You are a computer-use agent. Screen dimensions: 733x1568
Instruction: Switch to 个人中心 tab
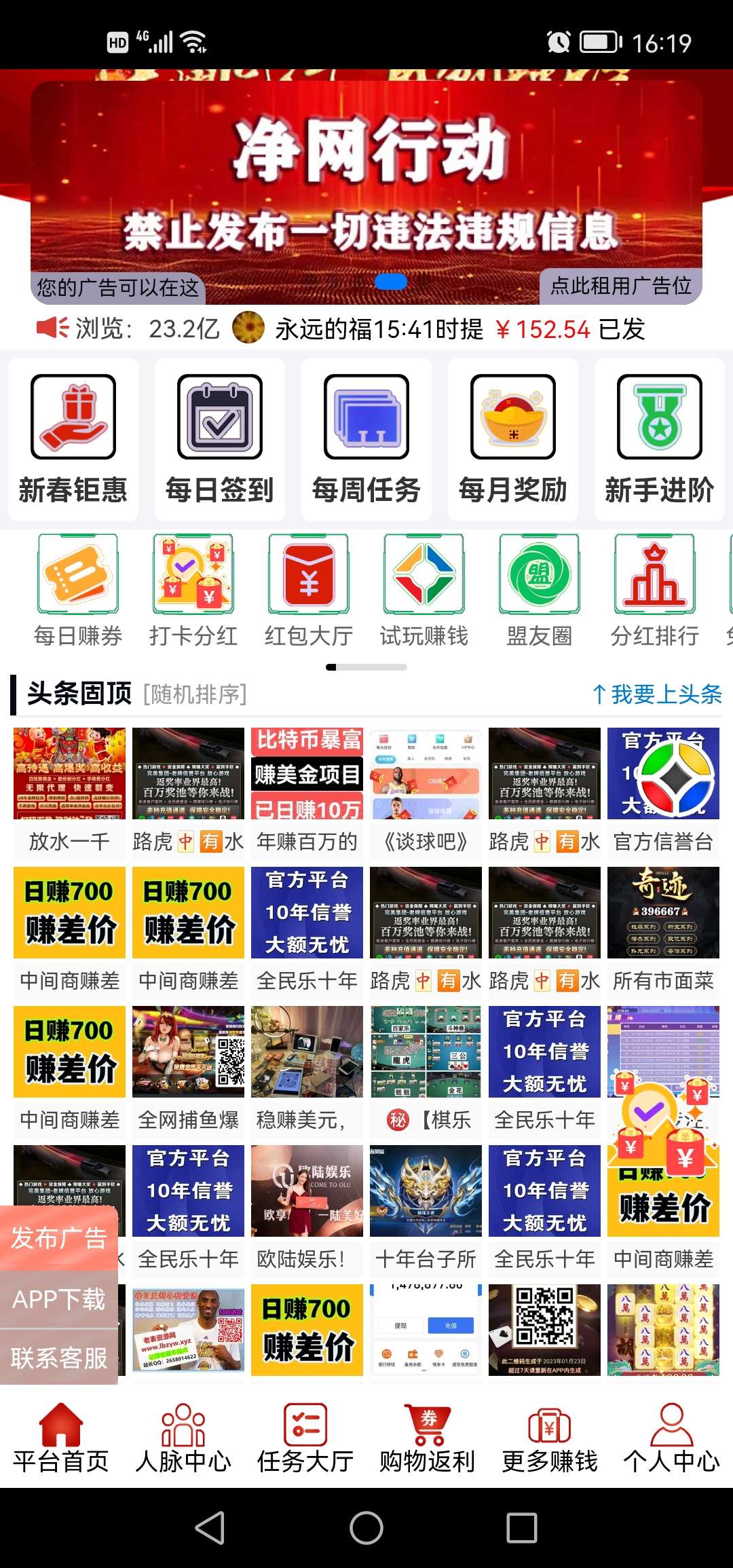point(672,1439)
